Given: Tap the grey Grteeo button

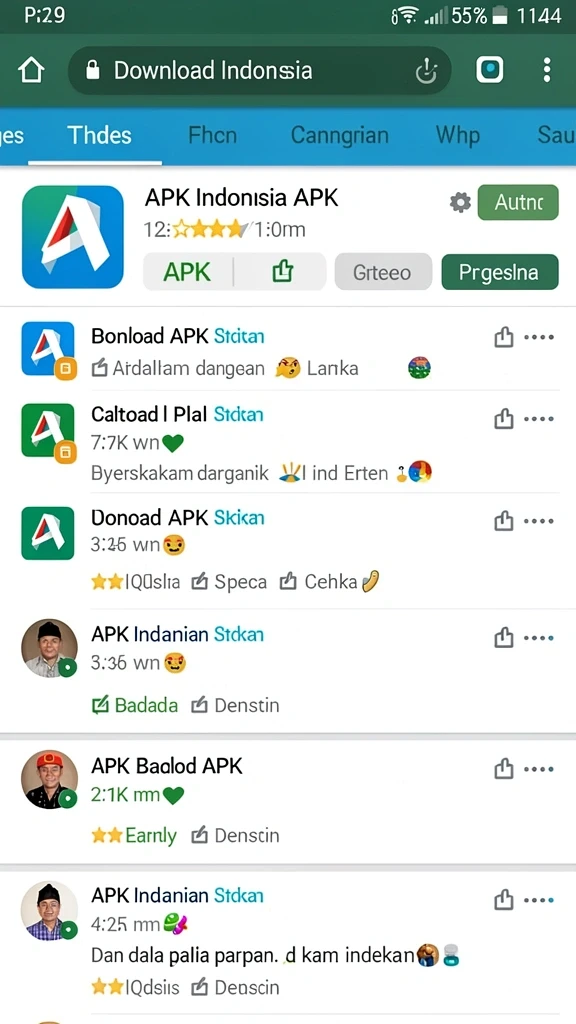Looking at the screenshot, I should pos(383,272).
